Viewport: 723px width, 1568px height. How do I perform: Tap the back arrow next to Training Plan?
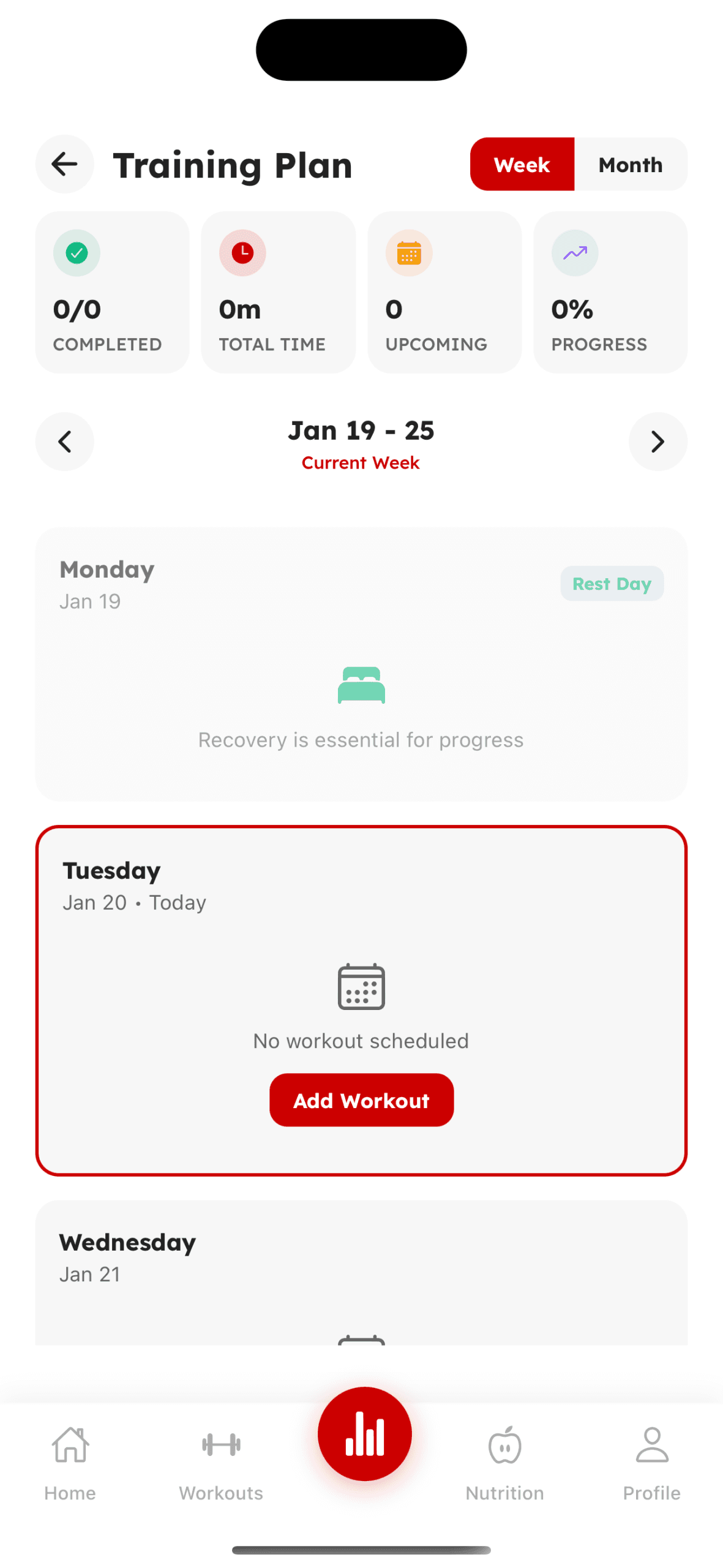(x=65, y=164)
